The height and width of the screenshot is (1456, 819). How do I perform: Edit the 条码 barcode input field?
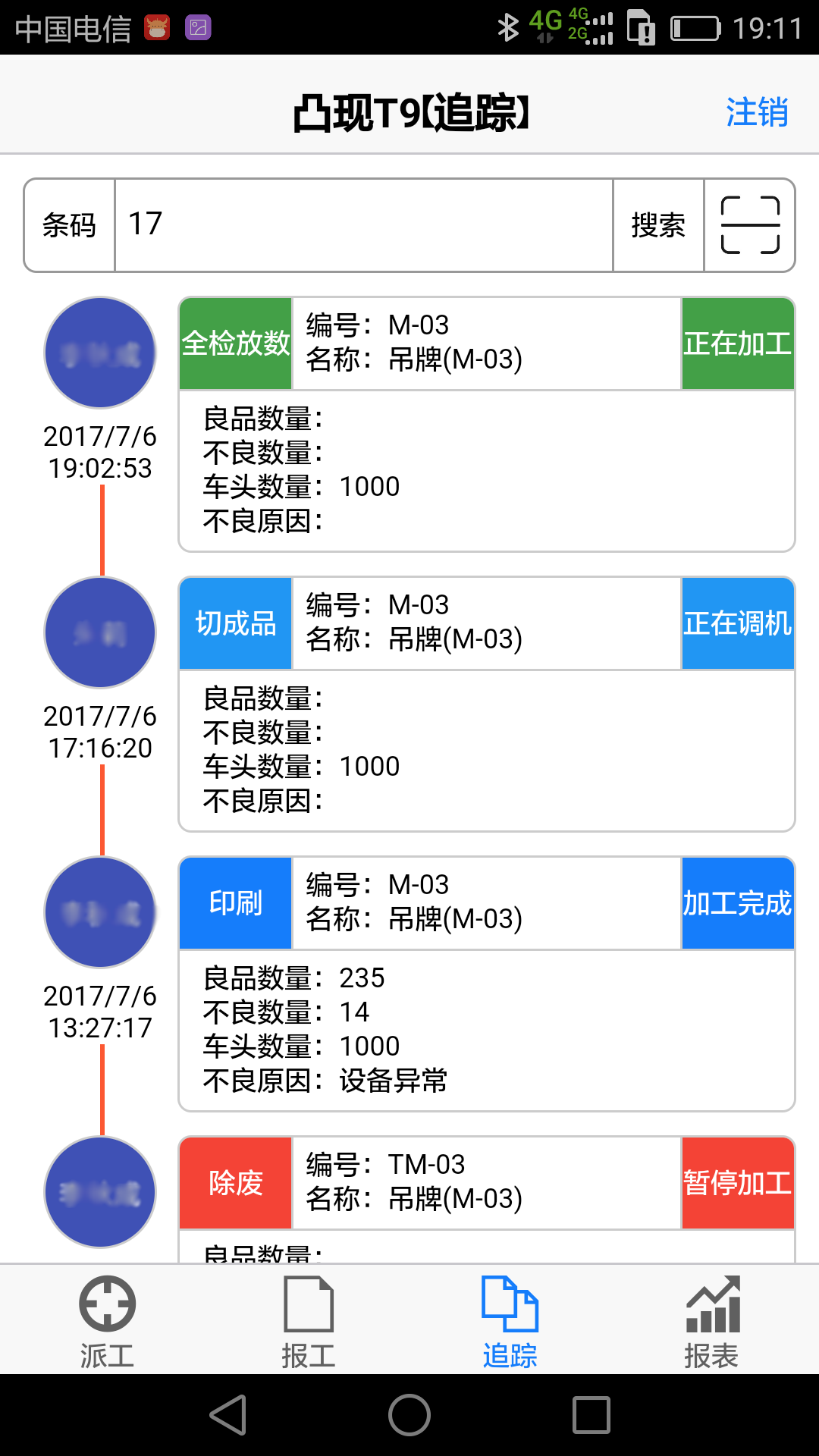364,225
